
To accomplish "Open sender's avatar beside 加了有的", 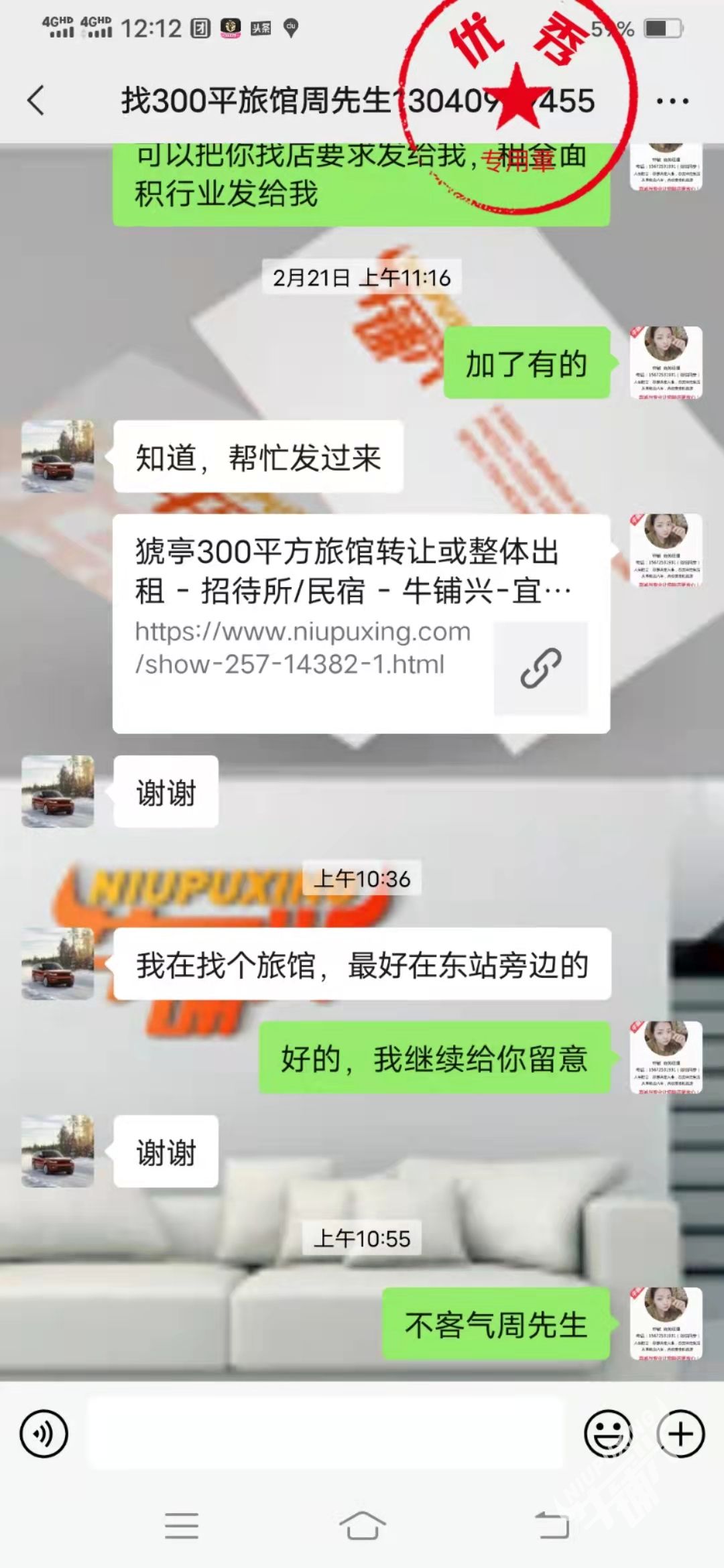I will pyautogui.click(x=666, y=363).
